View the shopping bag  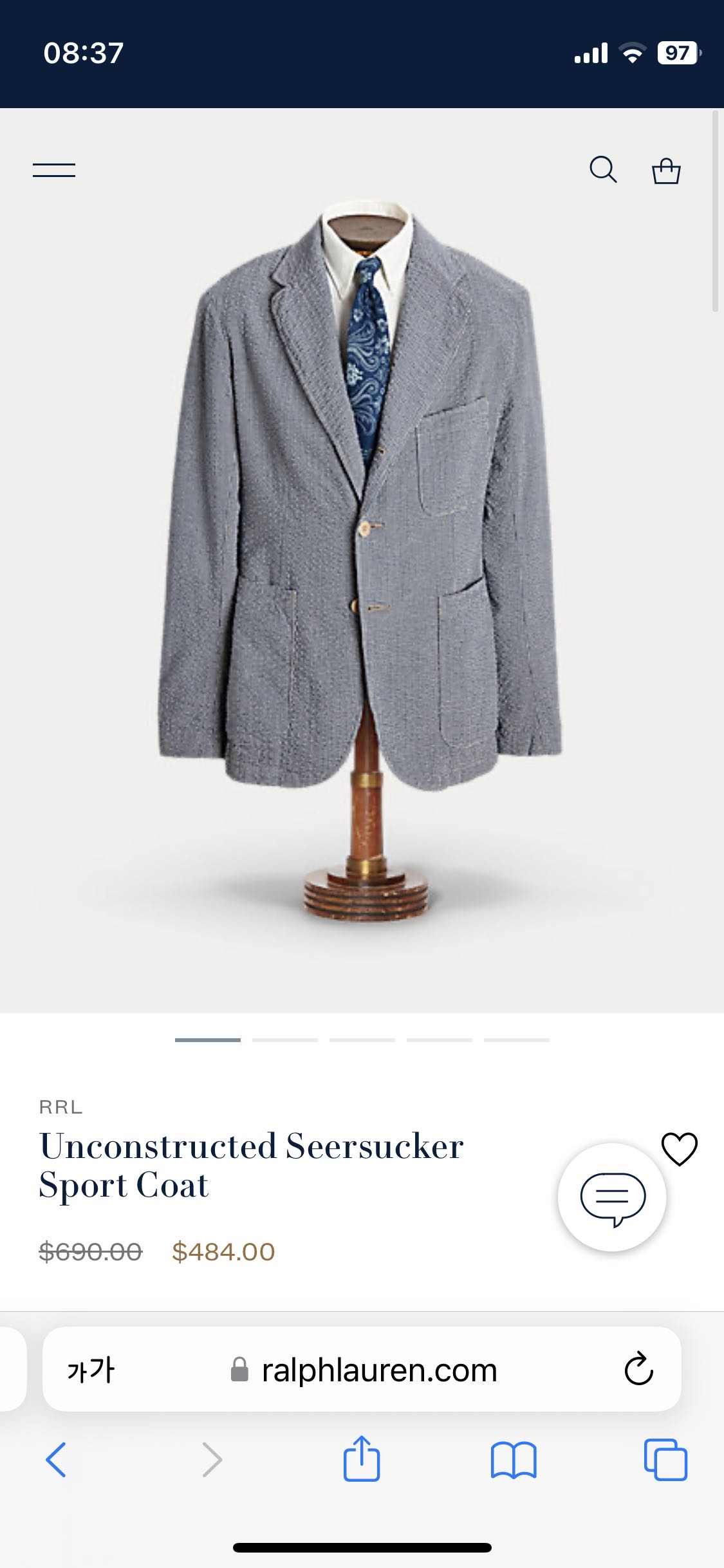point(666,171)
